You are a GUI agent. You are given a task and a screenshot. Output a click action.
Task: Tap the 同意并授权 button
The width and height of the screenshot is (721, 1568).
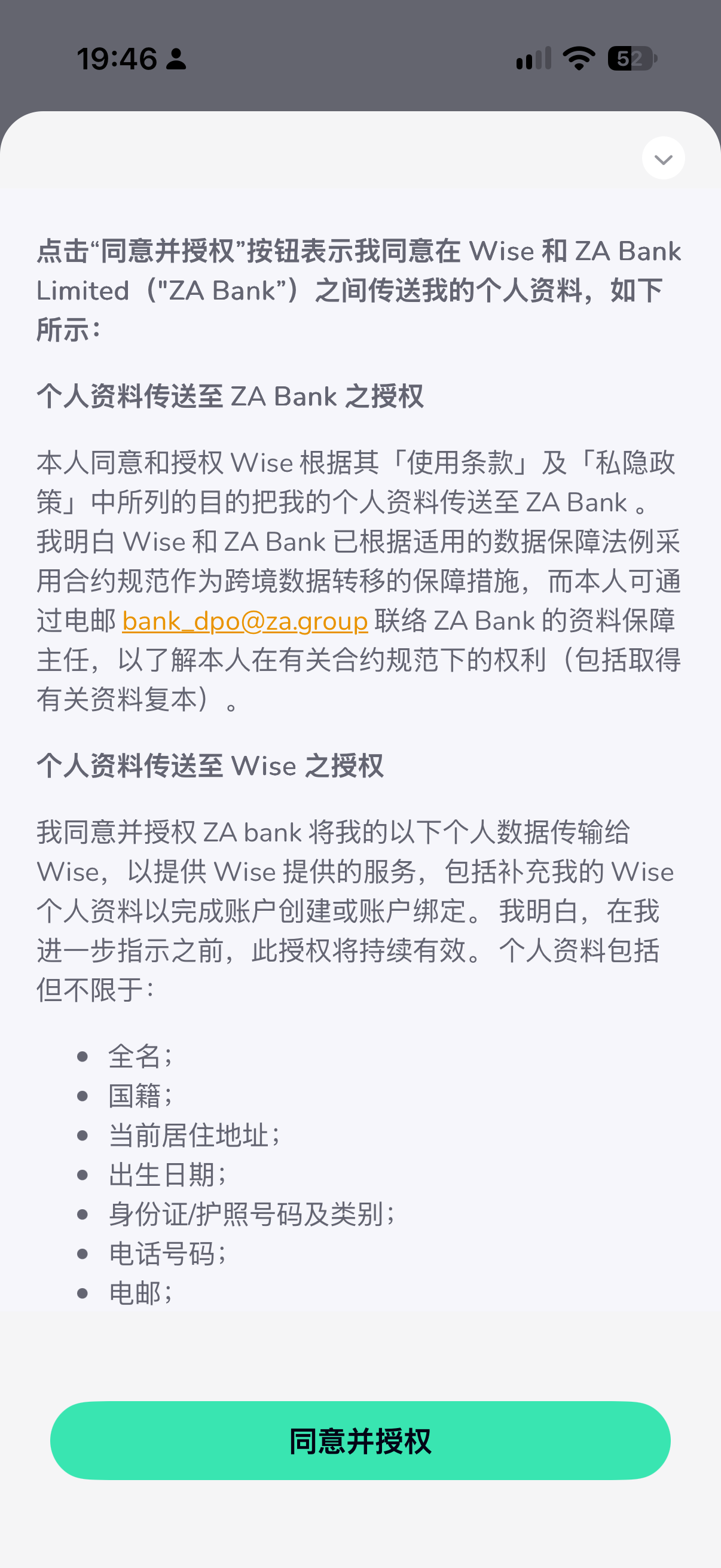pyautogui.click(x=360, y=1441)
